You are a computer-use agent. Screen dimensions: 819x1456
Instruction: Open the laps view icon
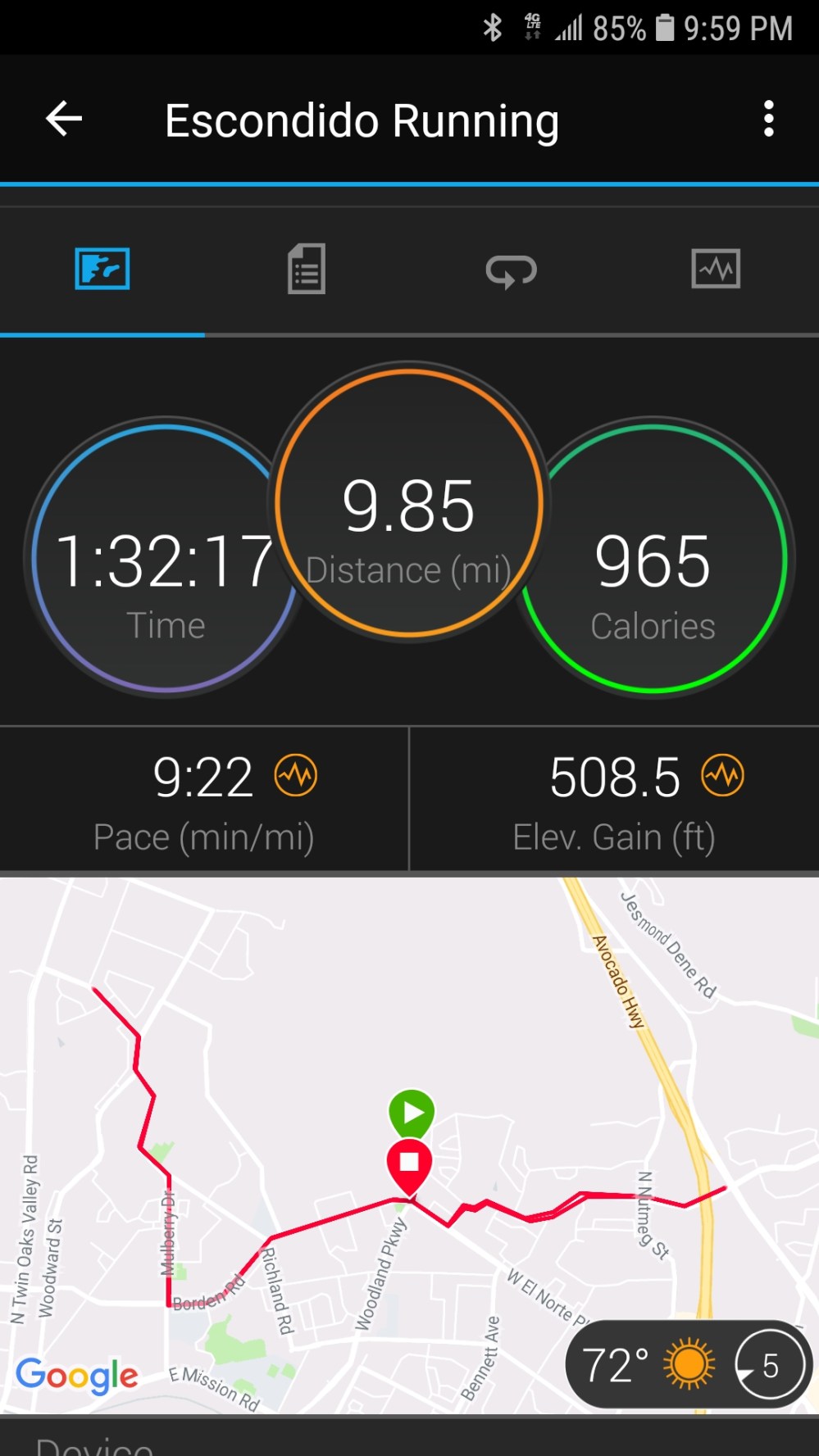pos(510,270)
